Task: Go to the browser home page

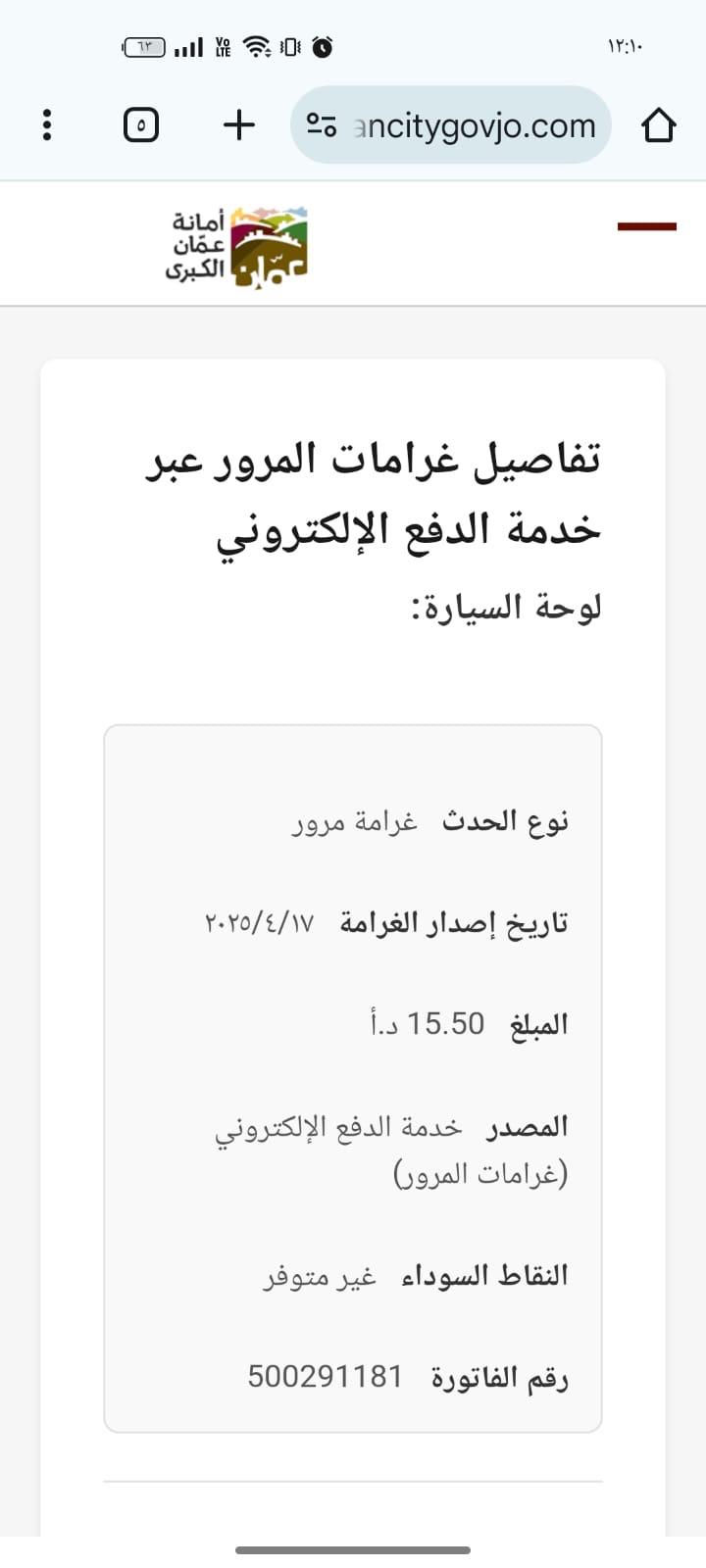Action: click(658, 125)
